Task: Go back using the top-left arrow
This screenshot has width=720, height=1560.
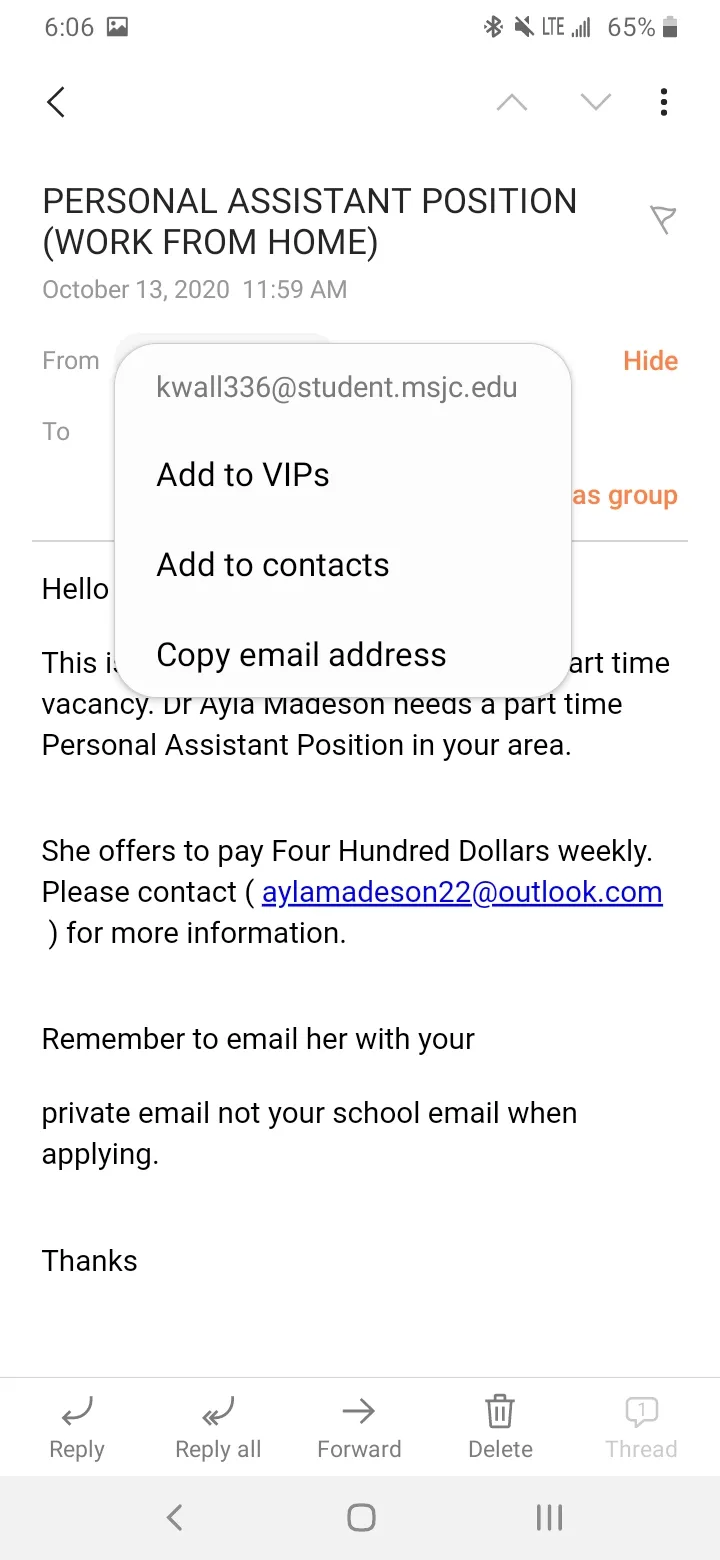Action: [56, 102]
